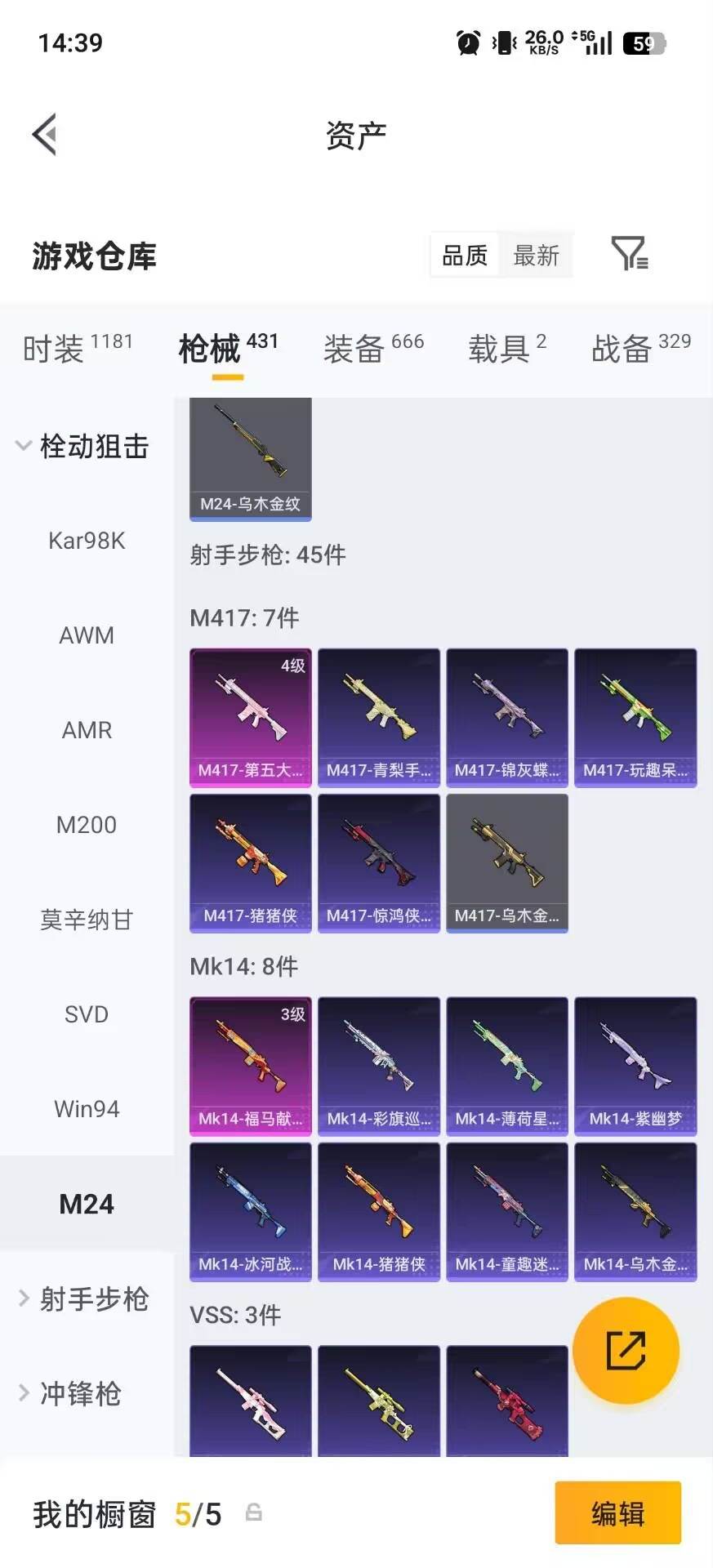This screenshot has height=1568, width=713.
Task: Tap the yellow floating share button
Action: pyautogui.click(x=626, y=1350)
